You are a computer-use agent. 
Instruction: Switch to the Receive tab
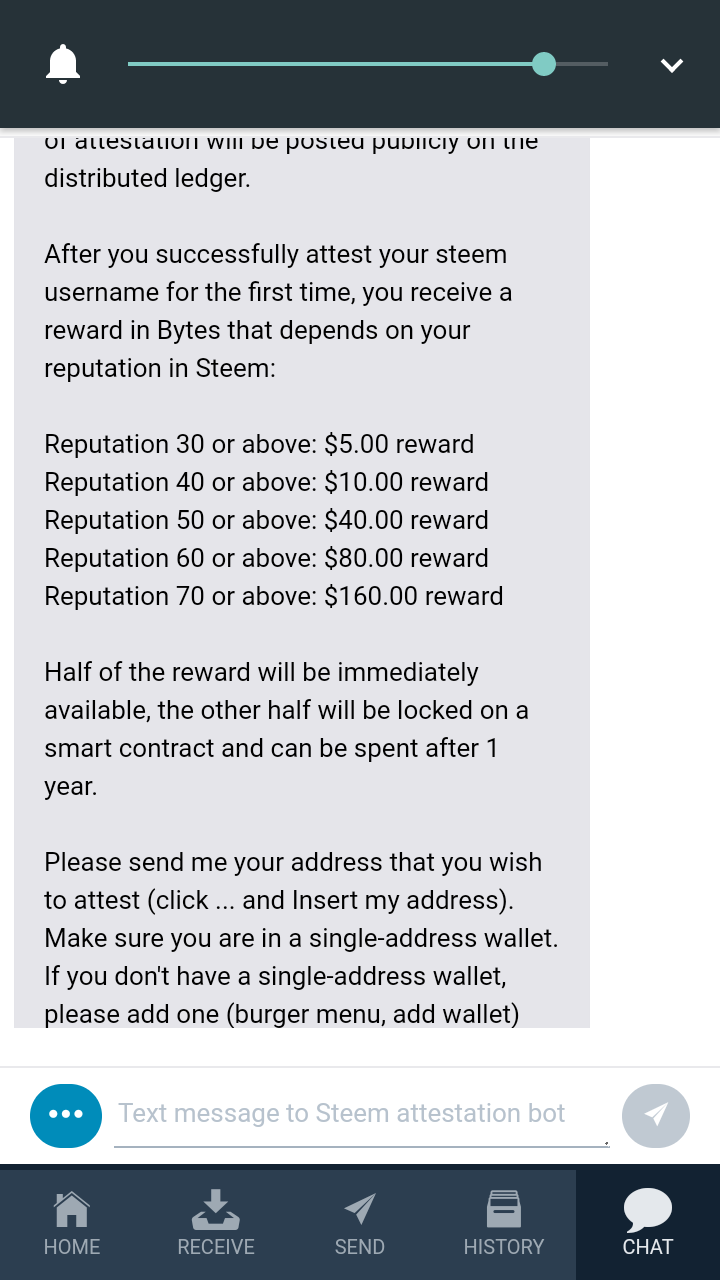(216, 1224)
